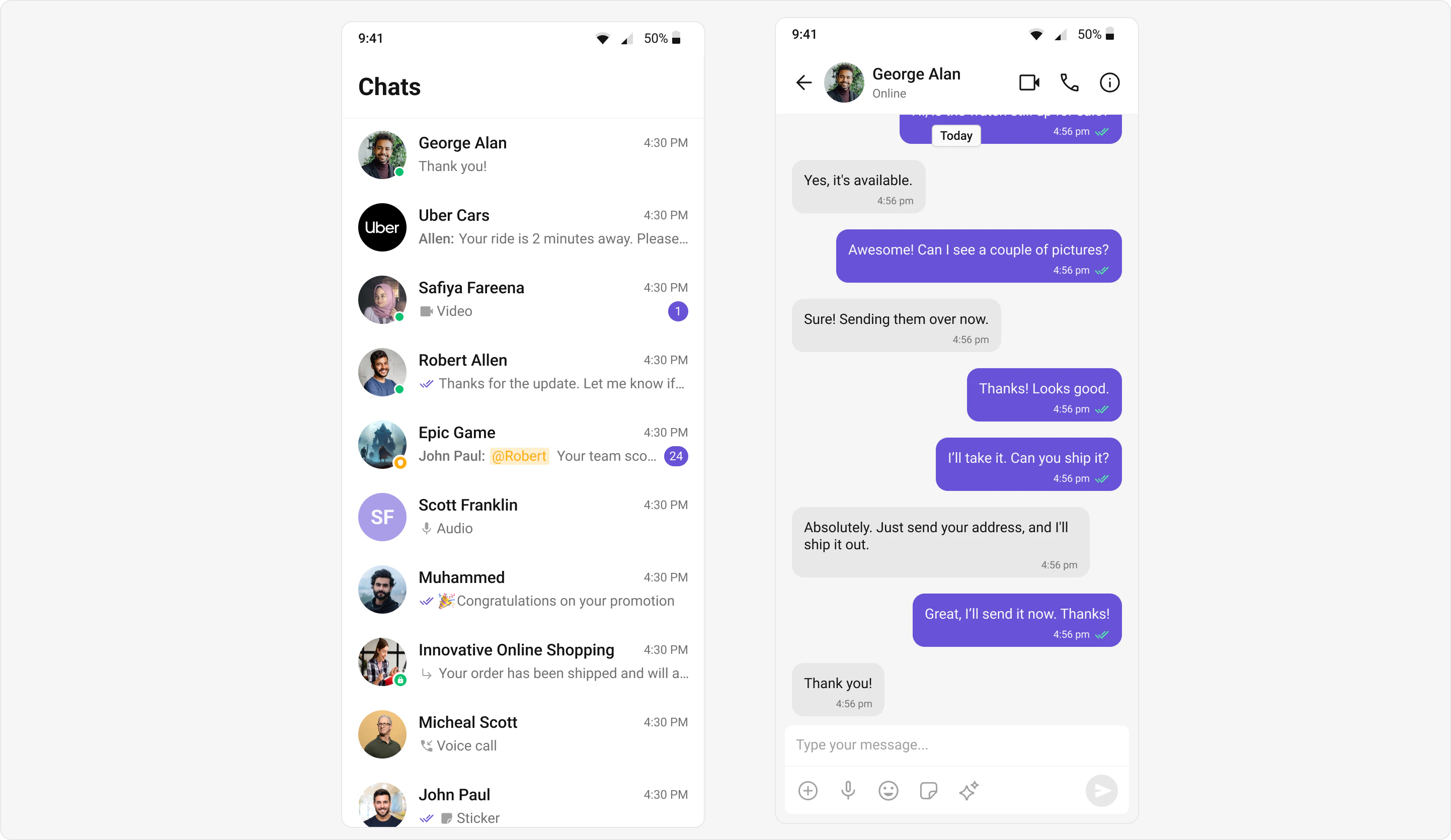Open conversation info details

click(1109, 82)
